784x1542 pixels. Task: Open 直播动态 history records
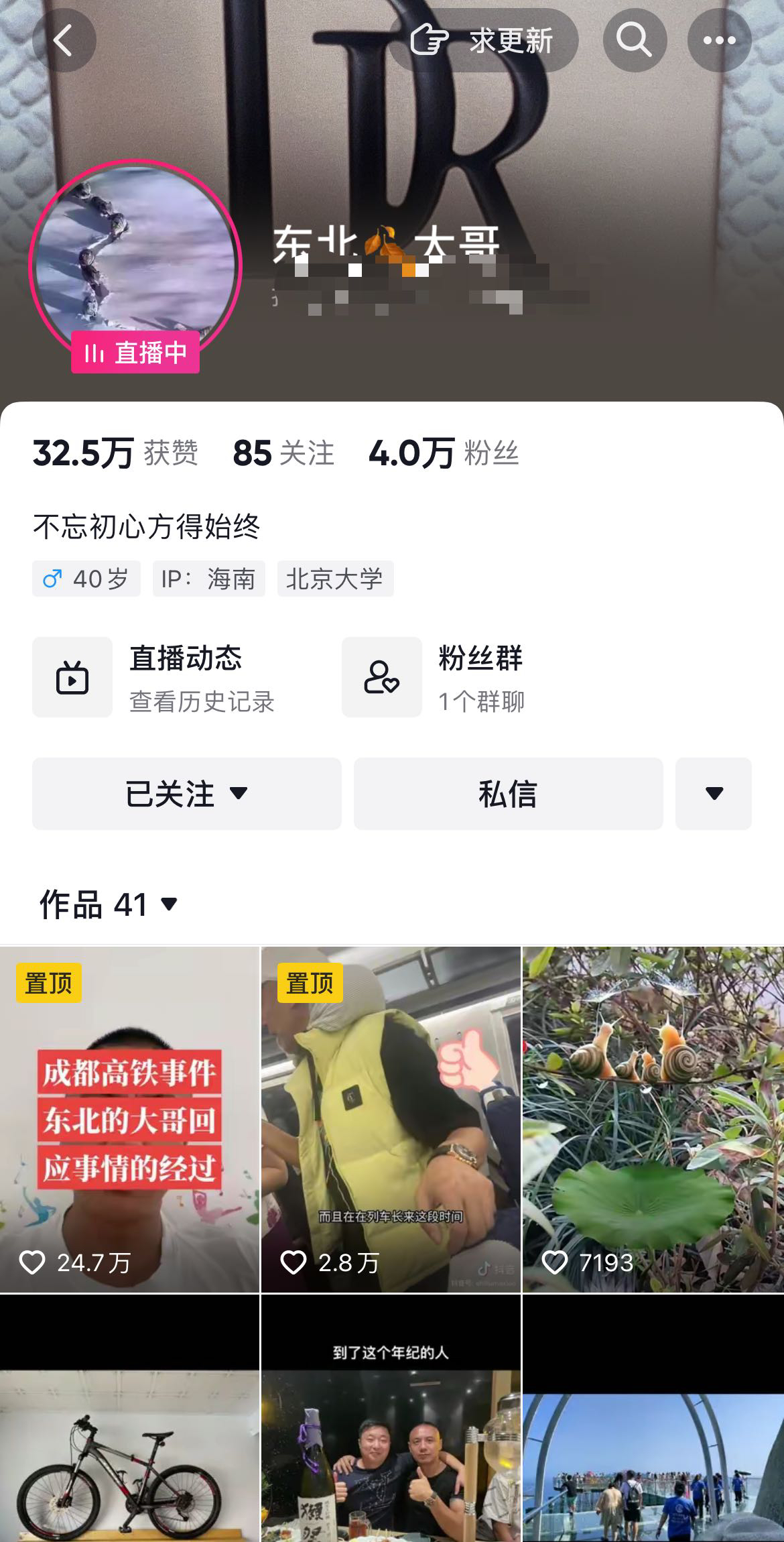168,677
